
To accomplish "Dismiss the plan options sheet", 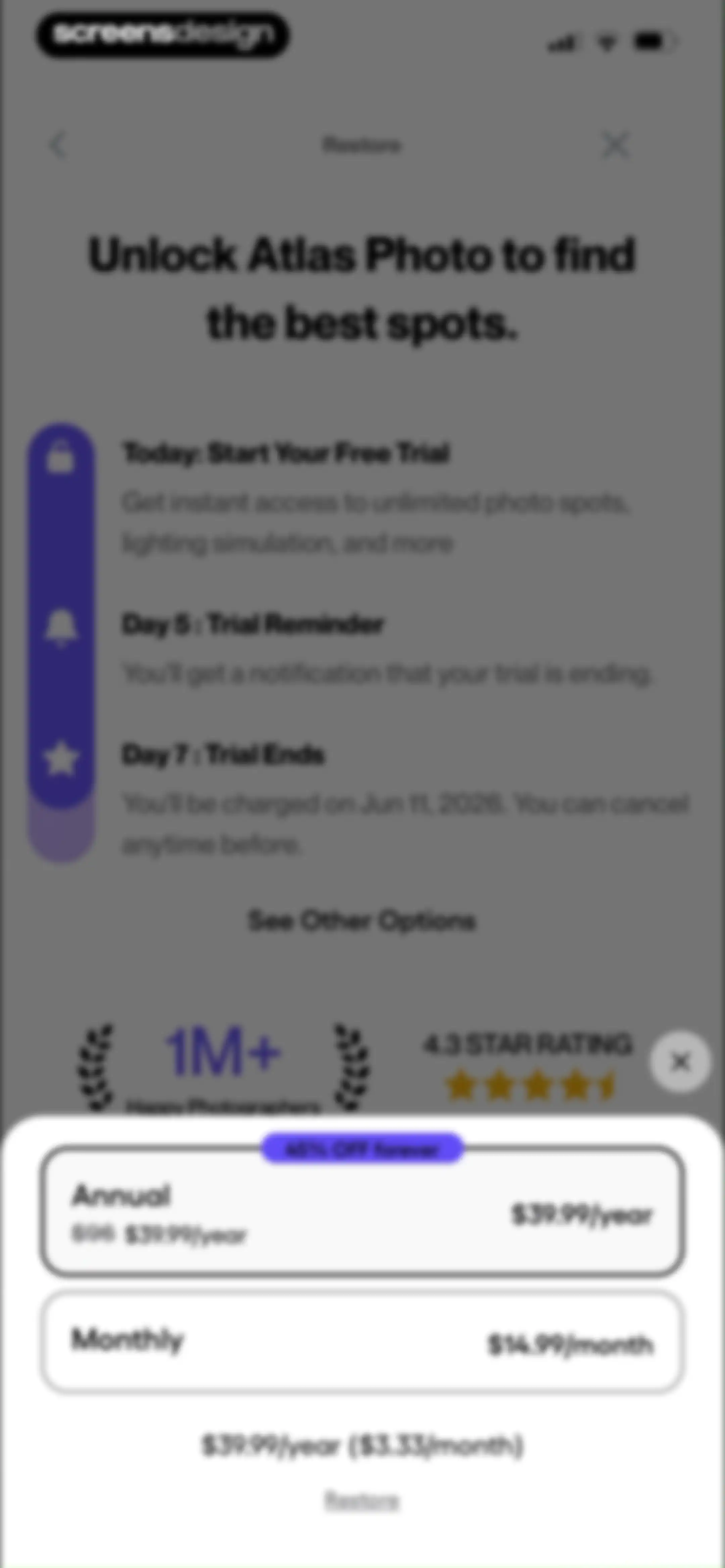I will 680,1062.
